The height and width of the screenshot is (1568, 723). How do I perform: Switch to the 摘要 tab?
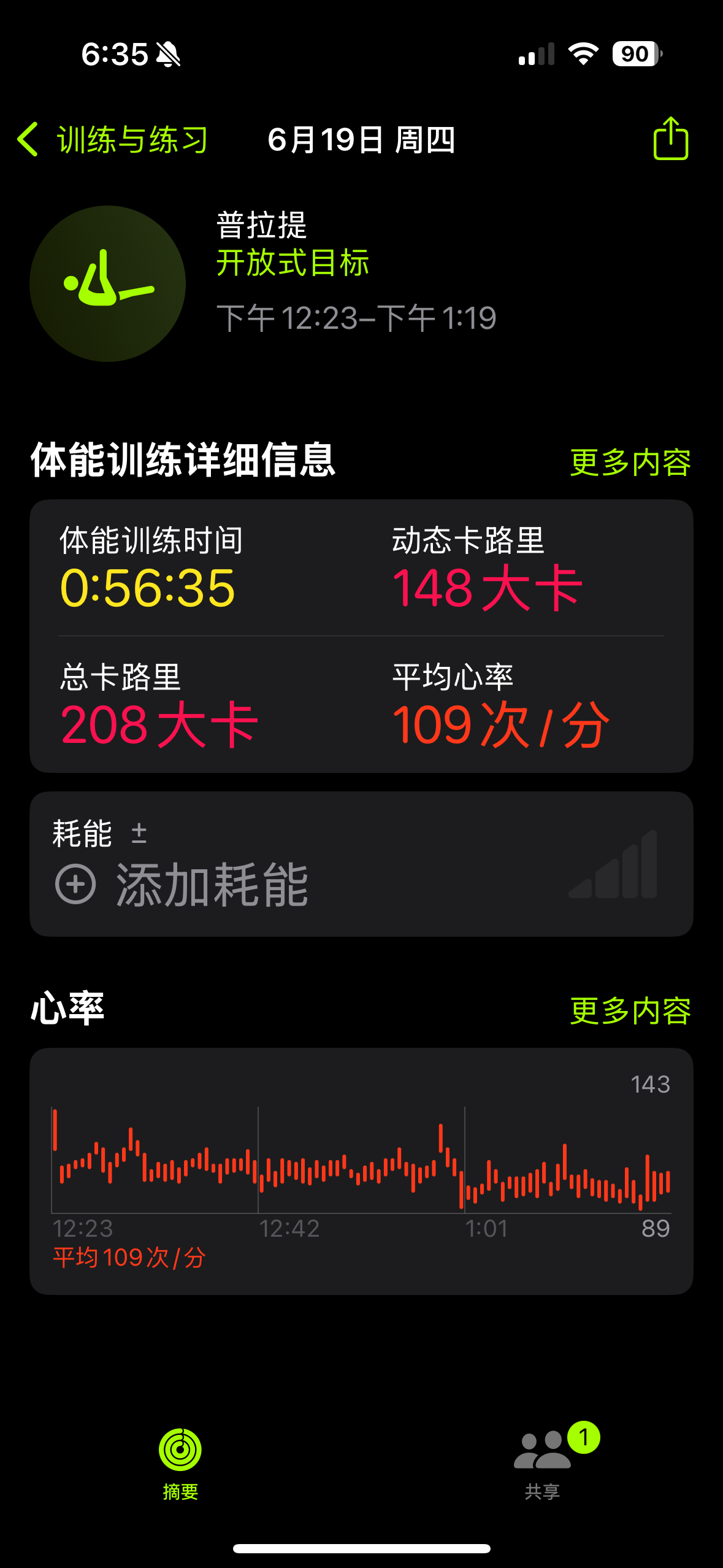click(180, 1464)
